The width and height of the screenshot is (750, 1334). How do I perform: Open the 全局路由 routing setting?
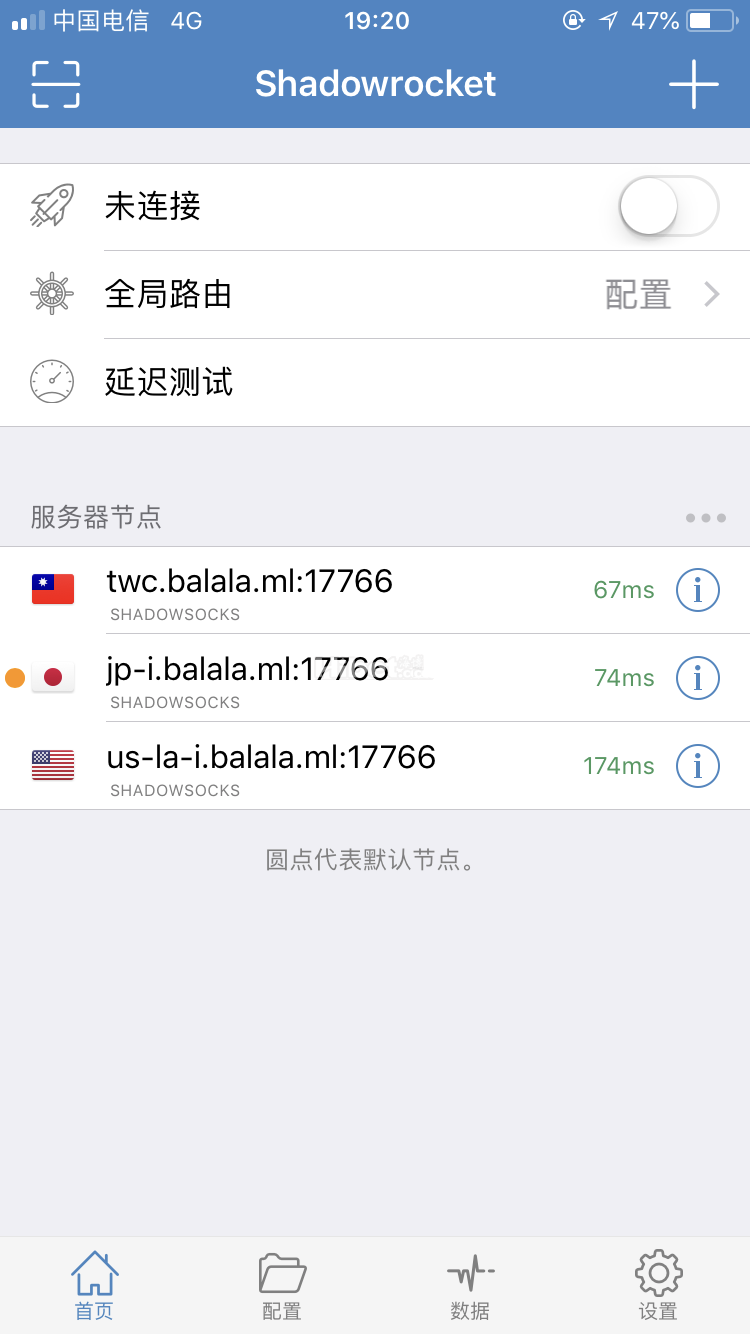click(x=375, y=295)
